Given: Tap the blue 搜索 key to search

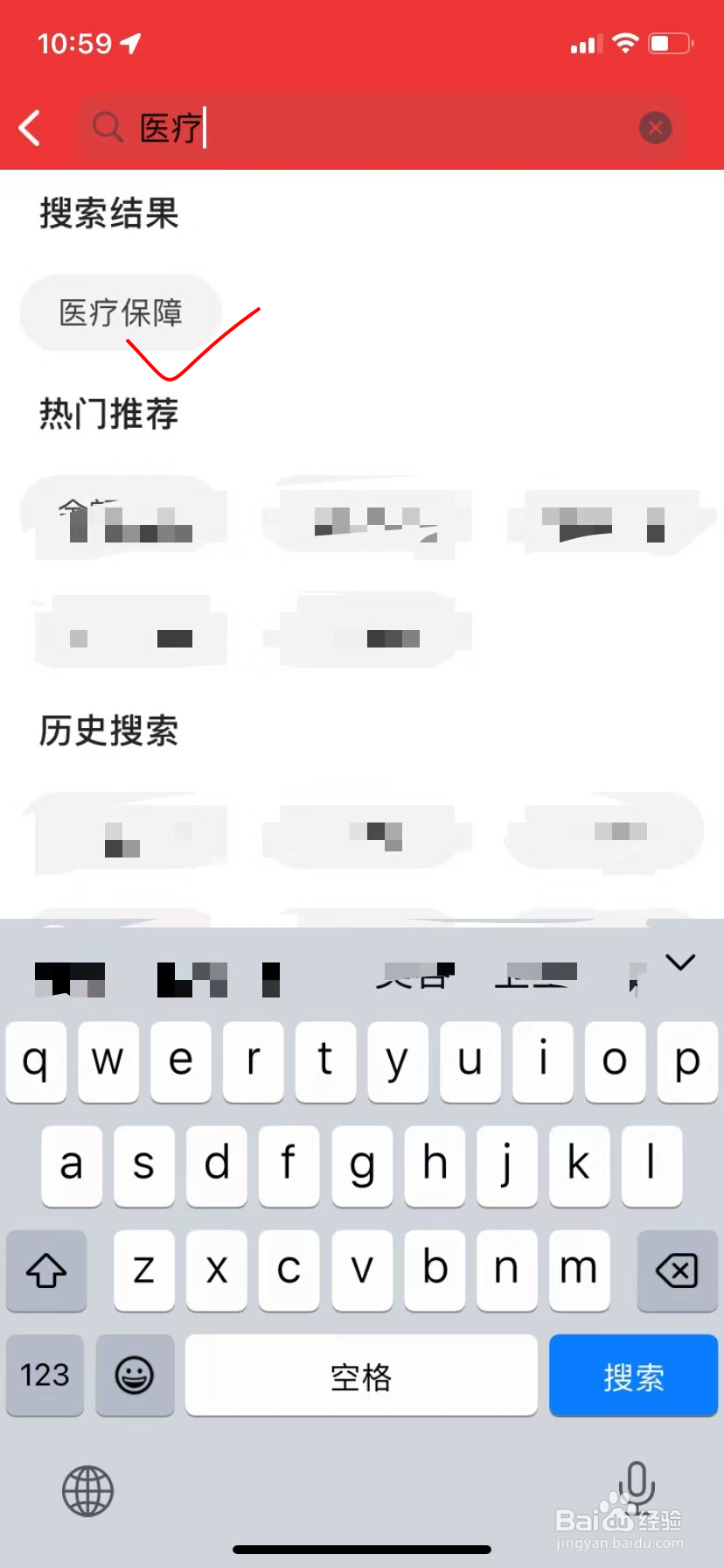Looking at the screenshot, I should pyautogui.click(x=633, y=1375).
